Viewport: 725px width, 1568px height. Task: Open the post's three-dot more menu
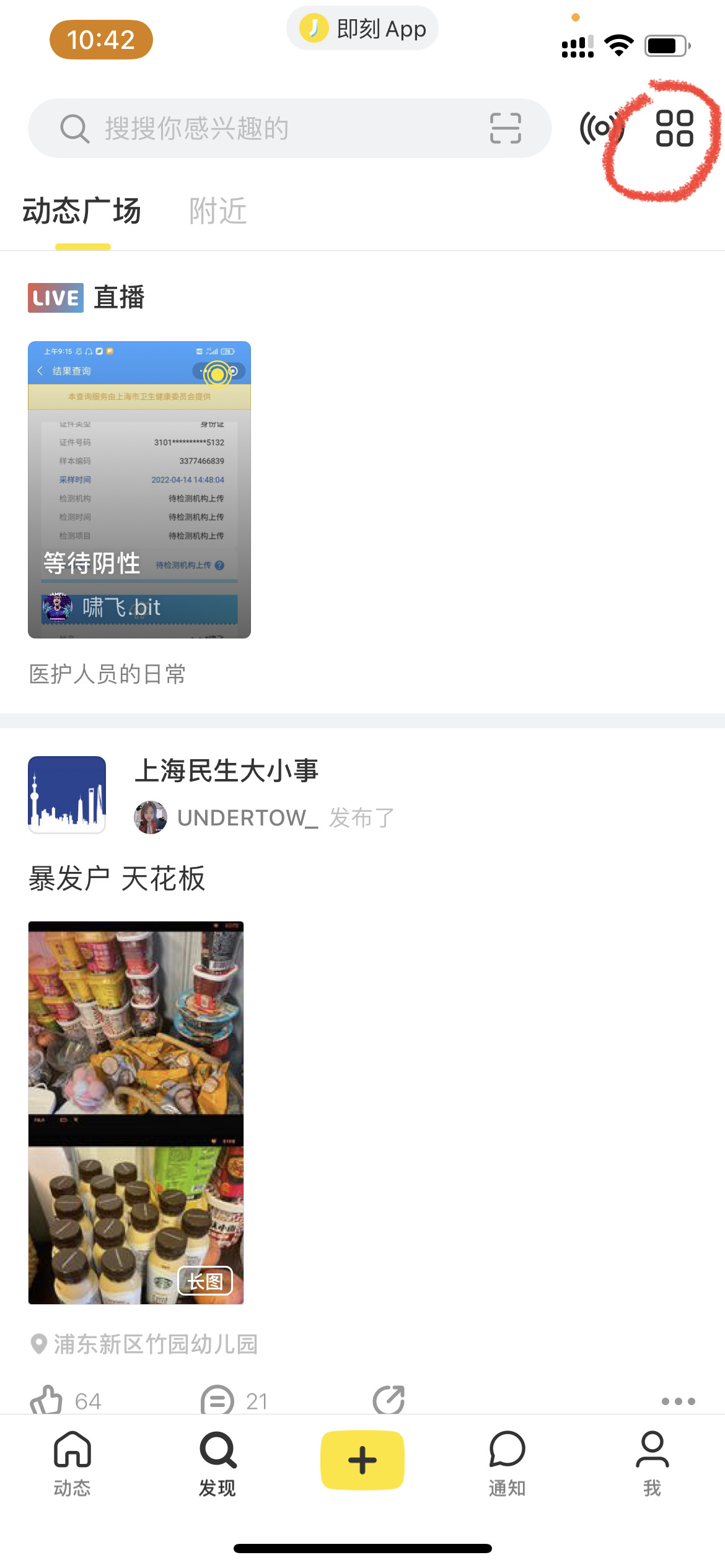tap(678, 1401)
